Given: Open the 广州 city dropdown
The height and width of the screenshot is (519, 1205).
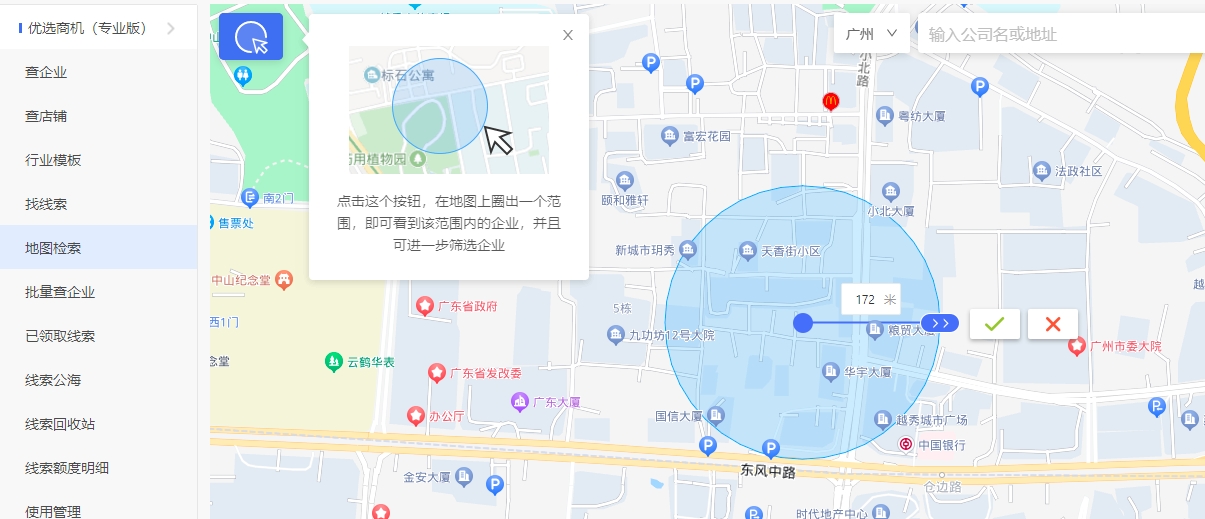Looking at the screenshot, I should [870, 34].
